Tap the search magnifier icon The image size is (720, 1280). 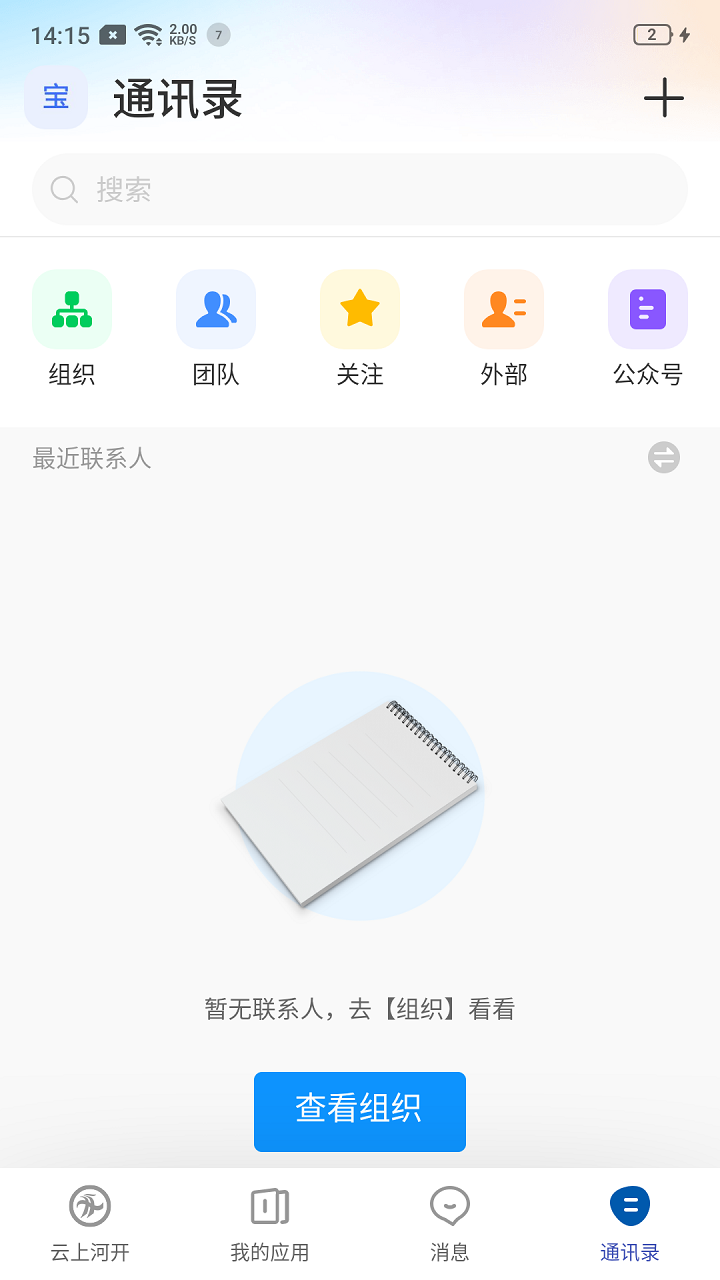[x=64, y=189]
